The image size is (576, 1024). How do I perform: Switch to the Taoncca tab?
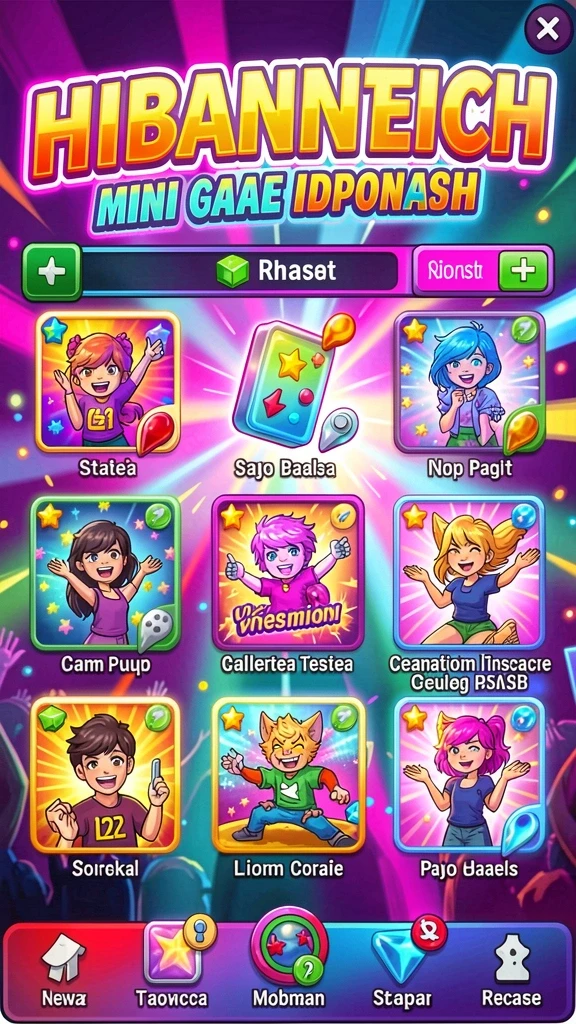click(172, 965)
